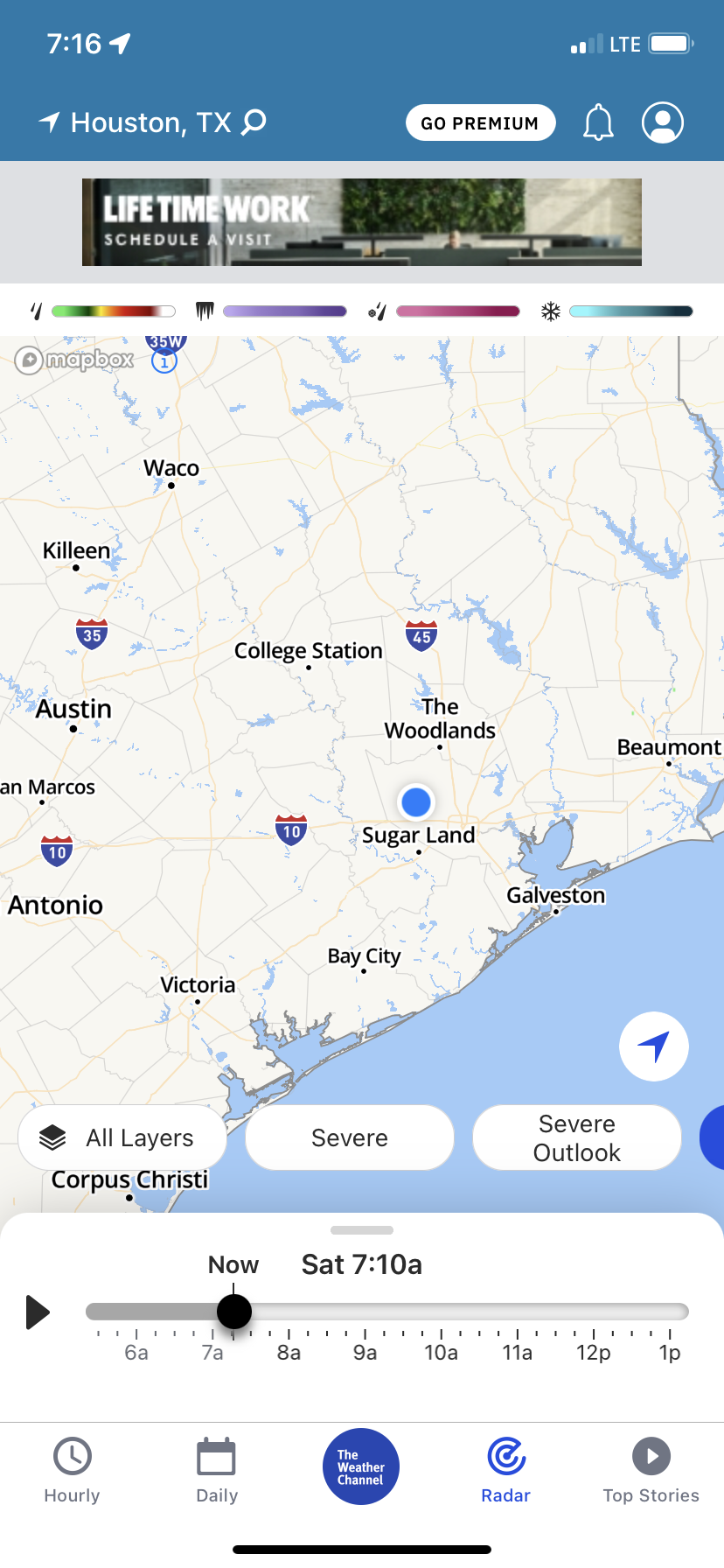
Task: Tap the GO PREMIUM button
Action: coord(480,122)
